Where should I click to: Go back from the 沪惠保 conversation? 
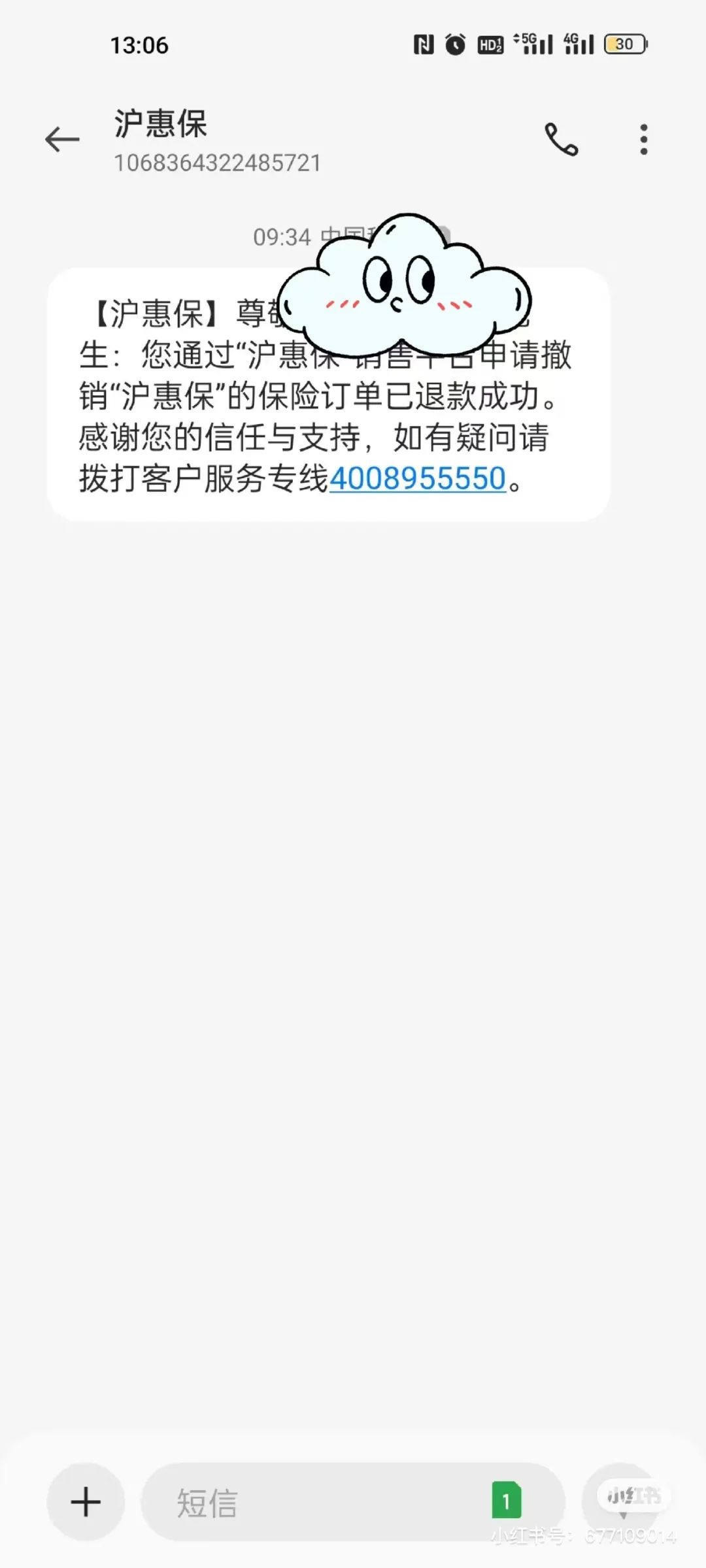pyautogui.click(x=62, y=140)
